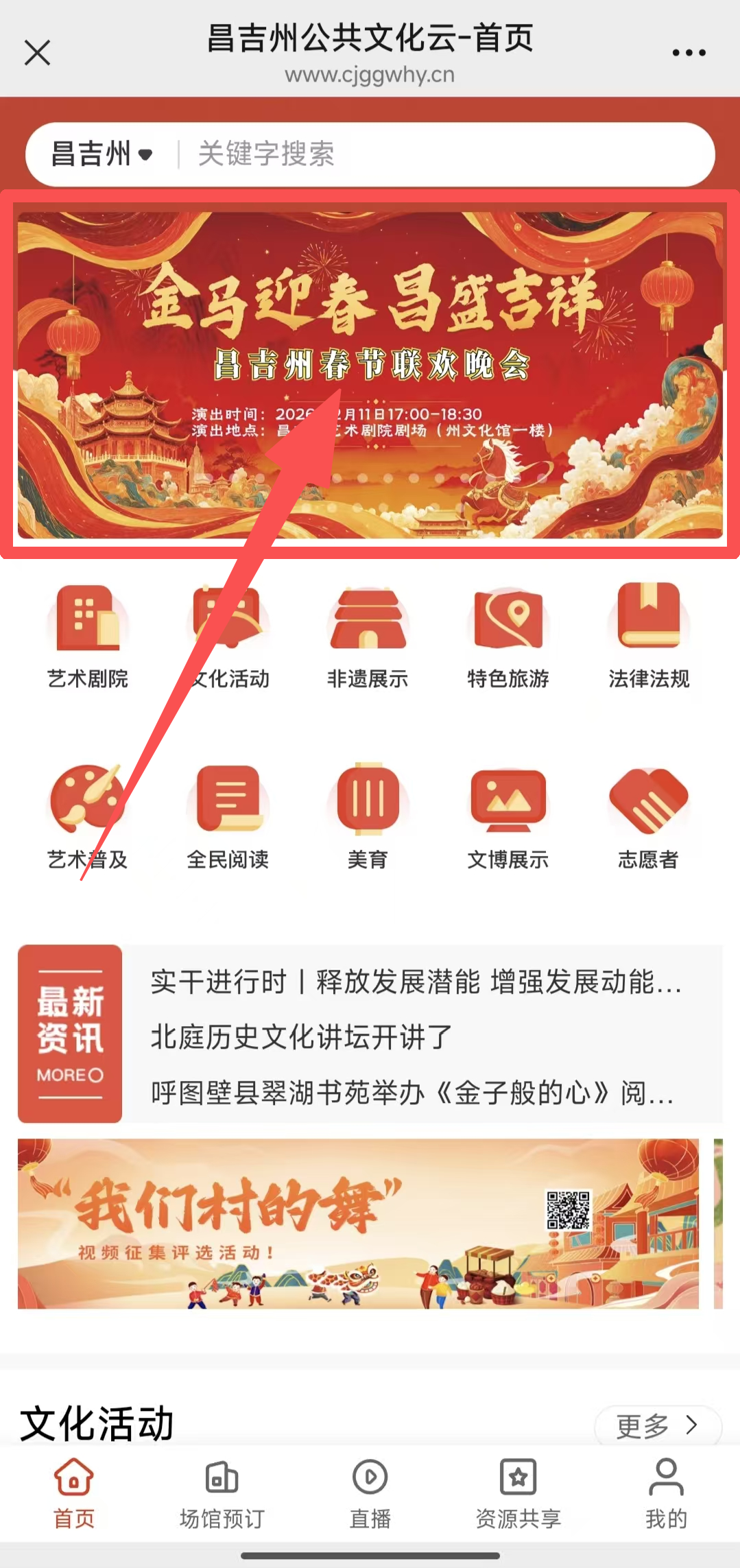Read news 北庭历史文化讲坛开讲了

click(x=302, y=1037)
